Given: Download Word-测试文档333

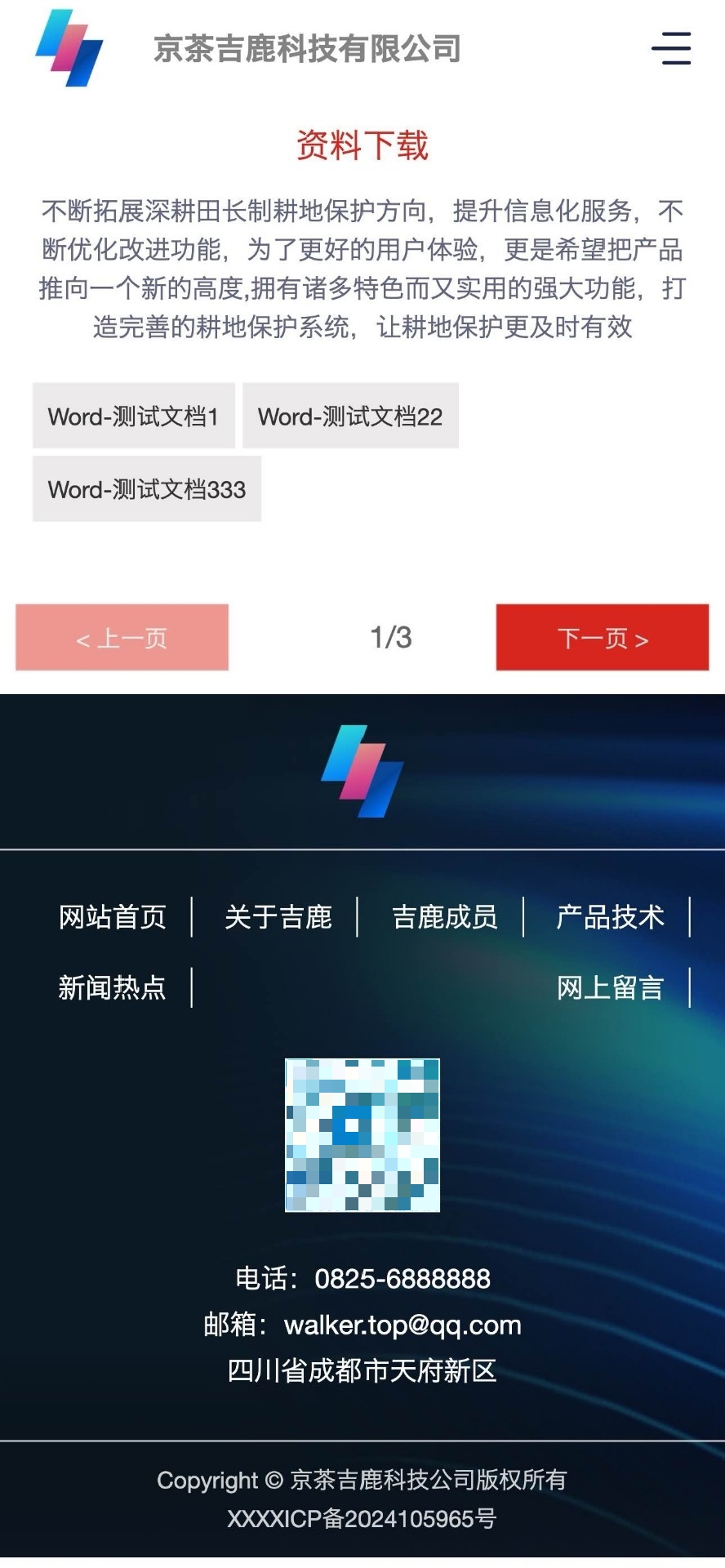Looking at the screenshot, I should coord(147,489).
